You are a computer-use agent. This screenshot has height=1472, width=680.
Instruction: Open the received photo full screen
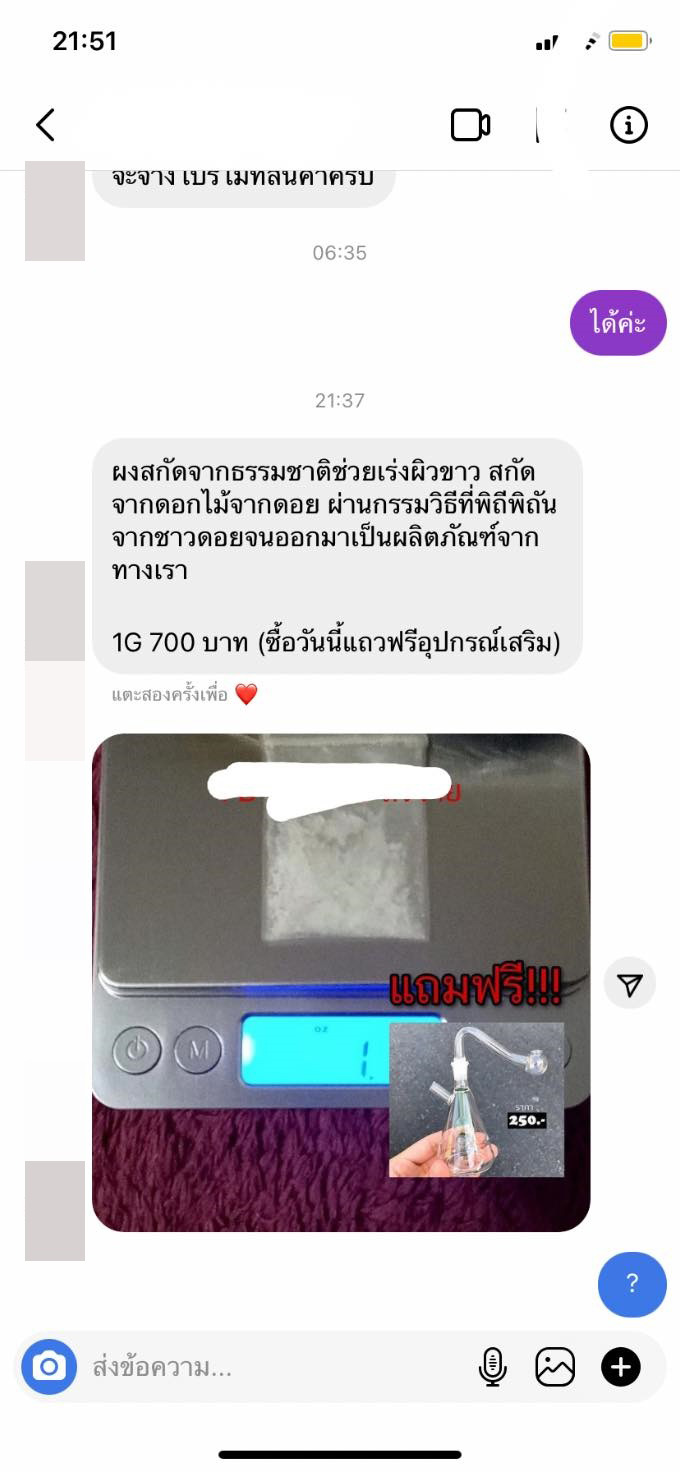click(x=340, y=900)
